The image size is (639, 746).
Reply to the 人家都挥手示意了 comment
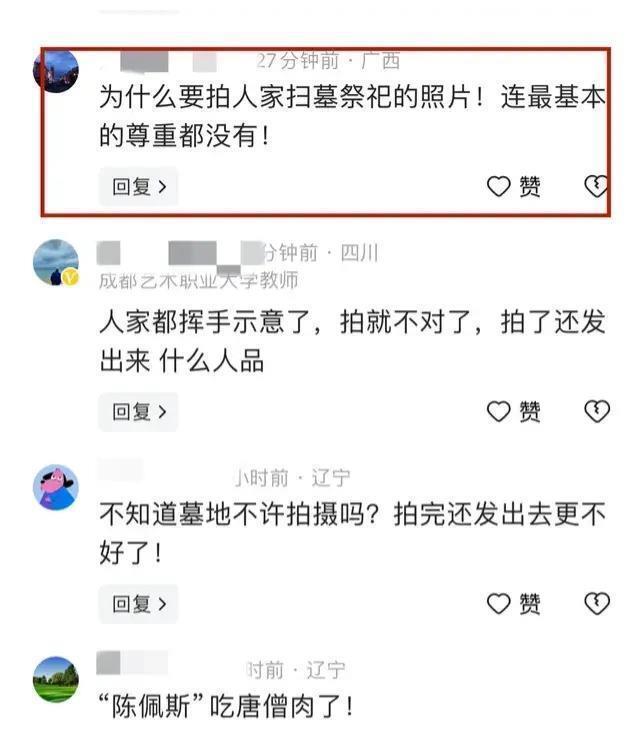[x=138, y=411]
